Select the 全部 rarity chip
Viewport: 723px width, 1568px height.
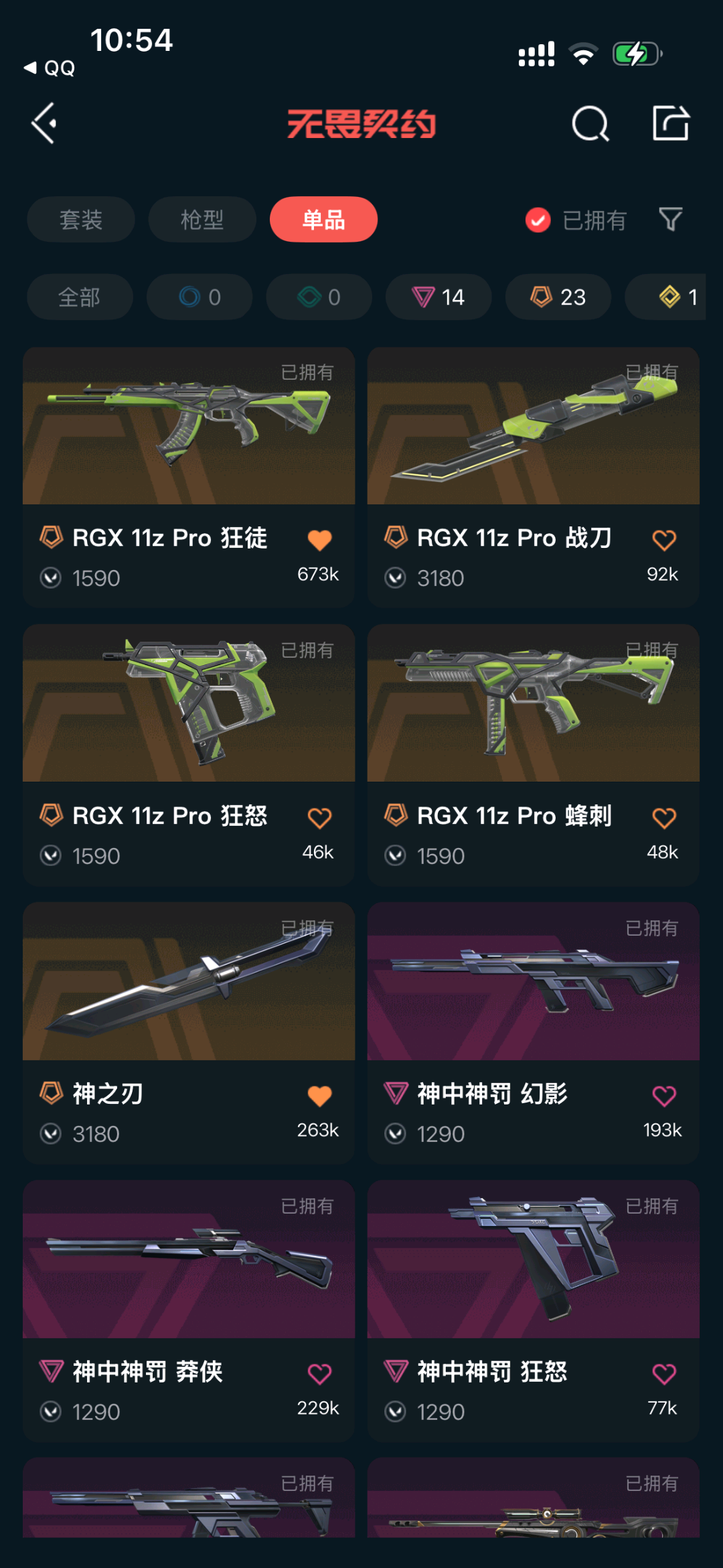tap(80, 297)
